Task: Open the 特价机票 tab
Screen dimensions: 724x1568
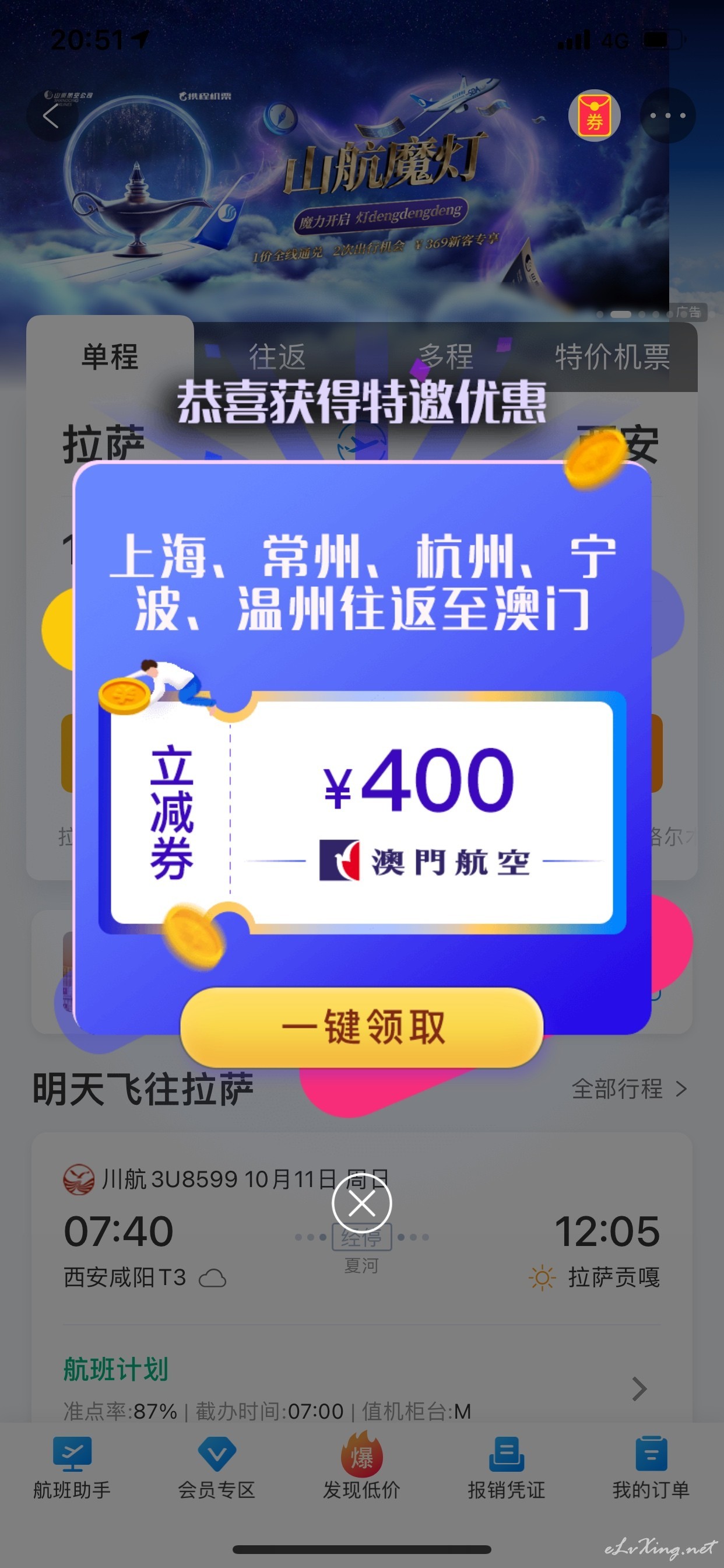Action: point(613,356)
